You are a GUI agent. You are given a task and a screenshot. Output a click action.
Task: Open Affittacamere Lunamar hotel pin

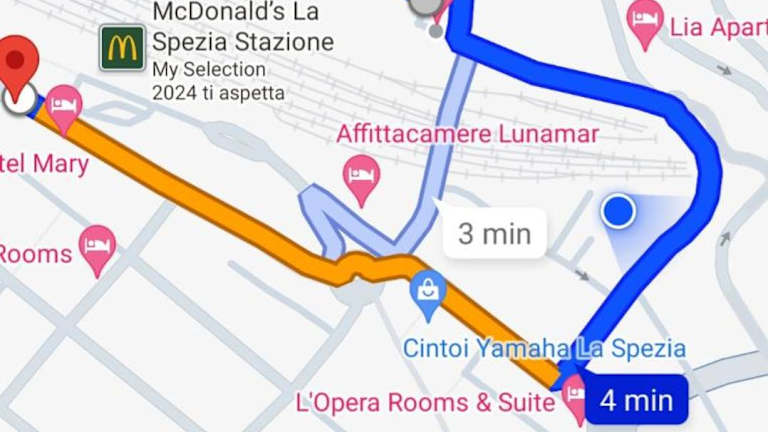point(361,176)
